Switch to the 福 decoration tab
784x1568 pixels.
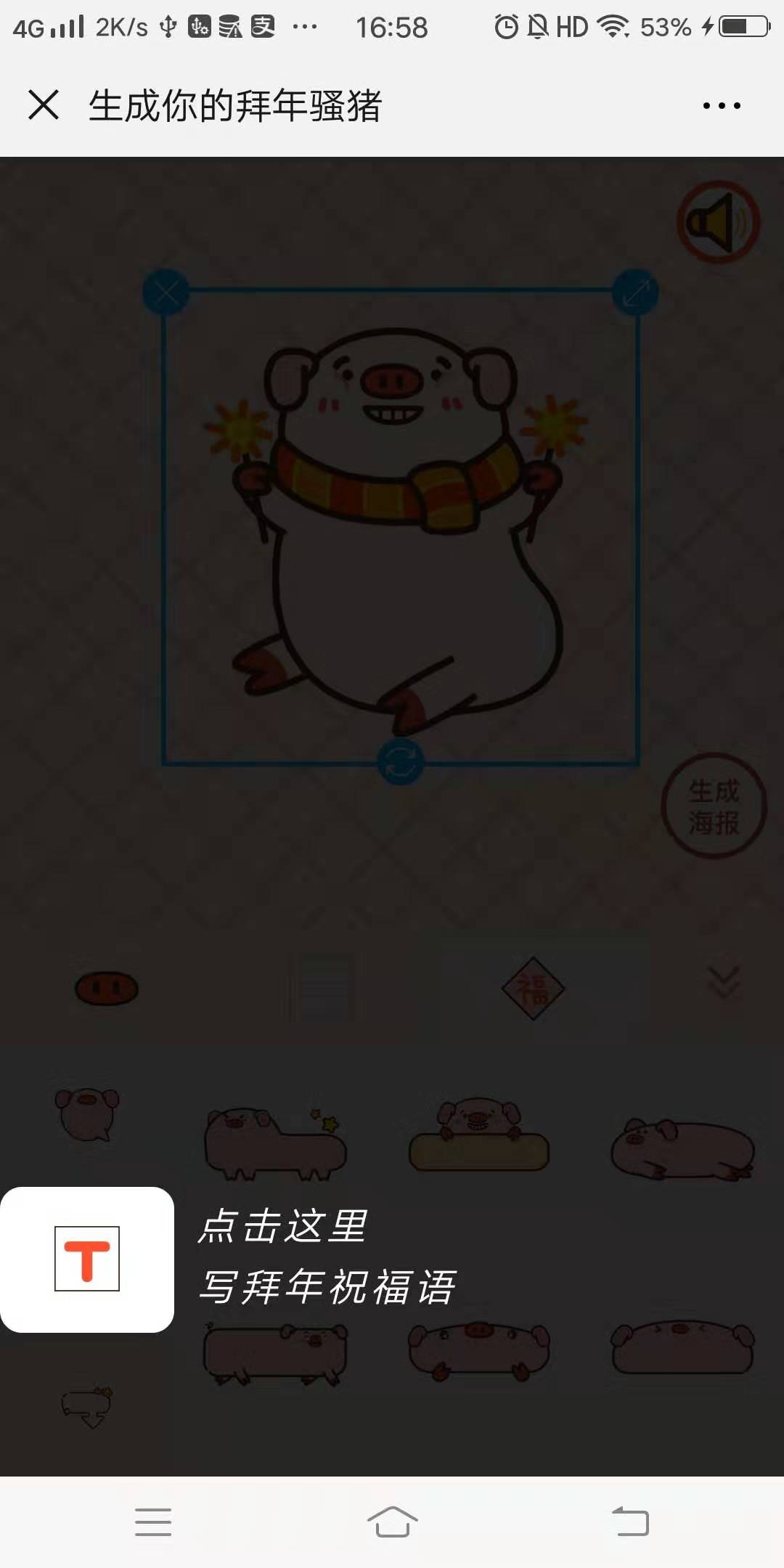tap(533, 989)
